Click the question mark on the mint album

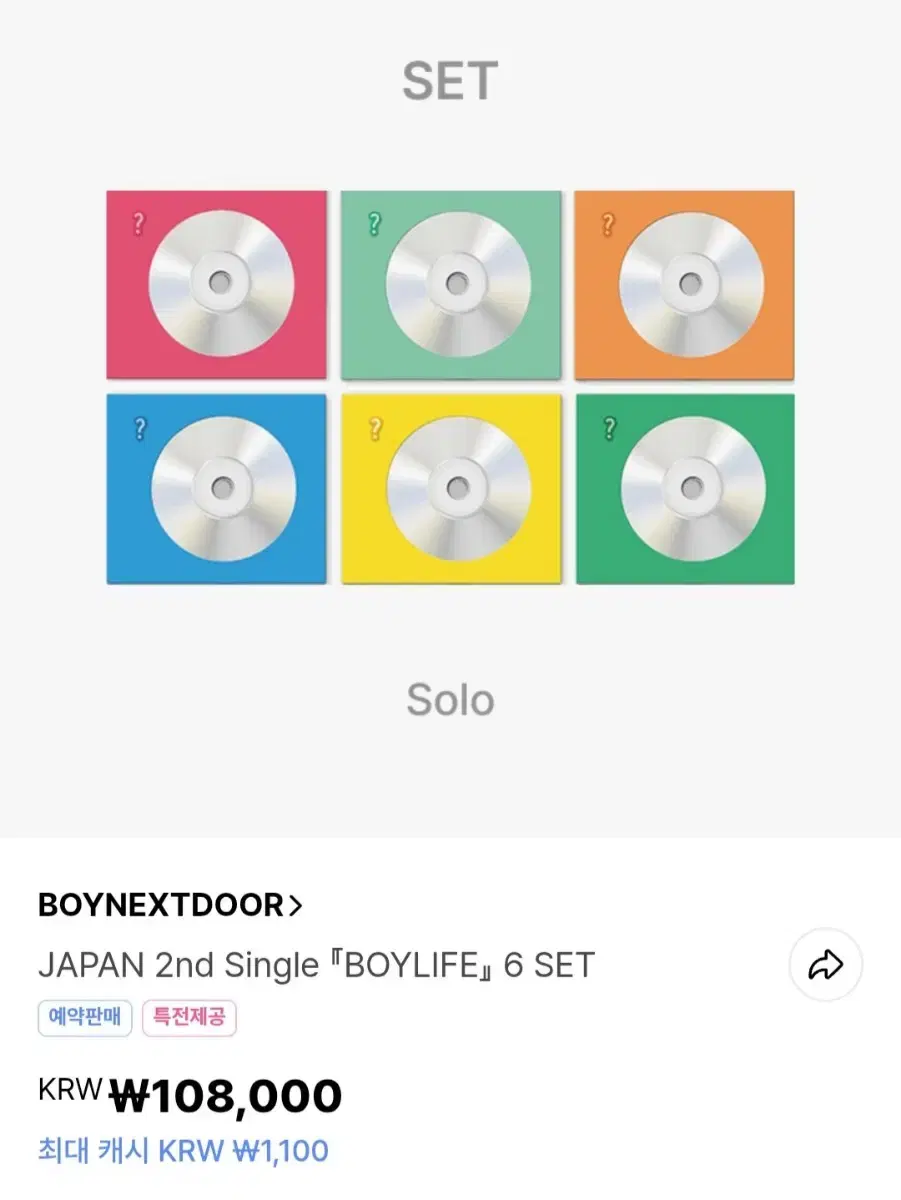point(373,222)
